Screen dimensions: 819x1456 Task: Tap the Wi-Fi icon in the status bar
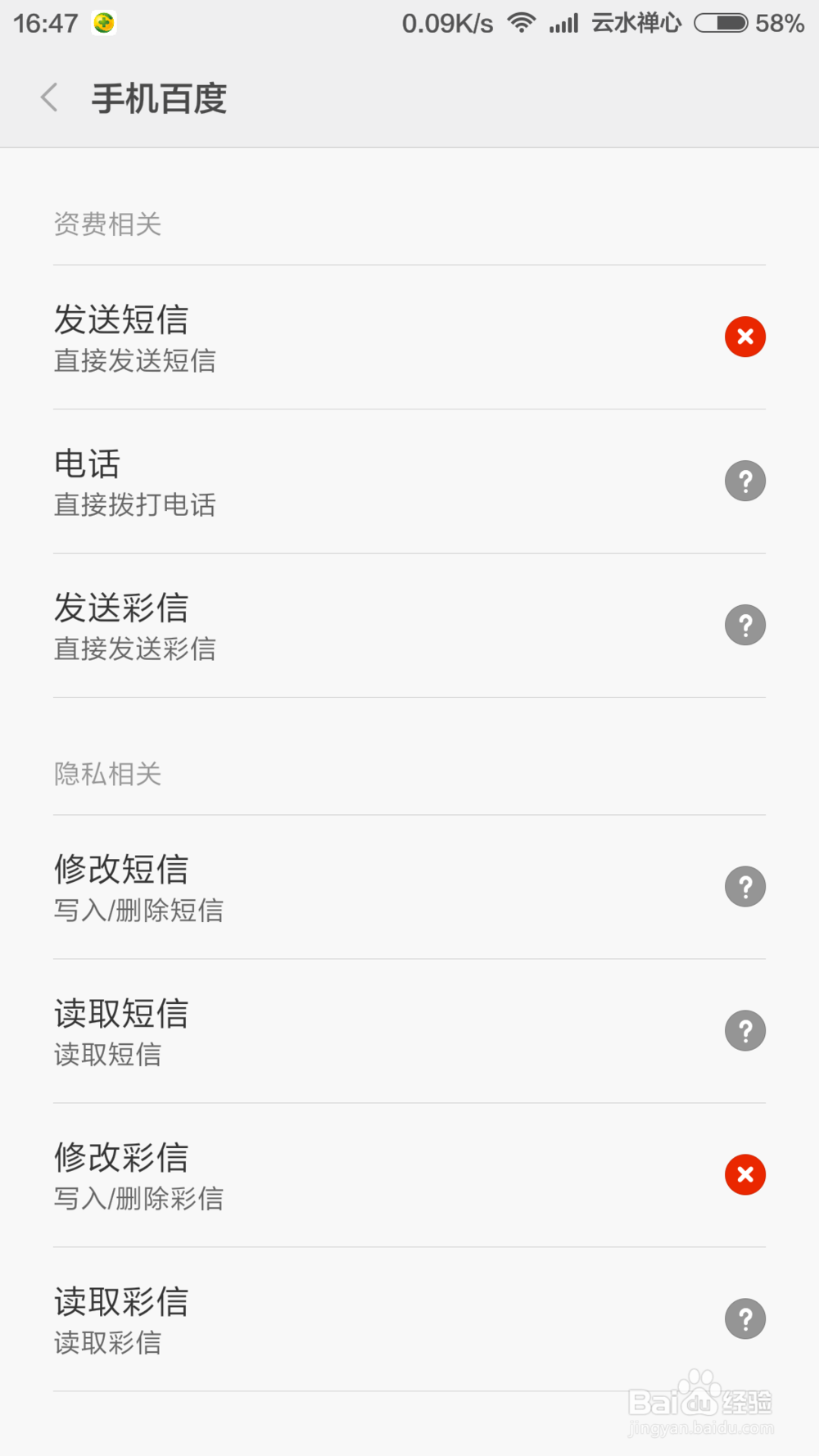[x=522, y=22]
